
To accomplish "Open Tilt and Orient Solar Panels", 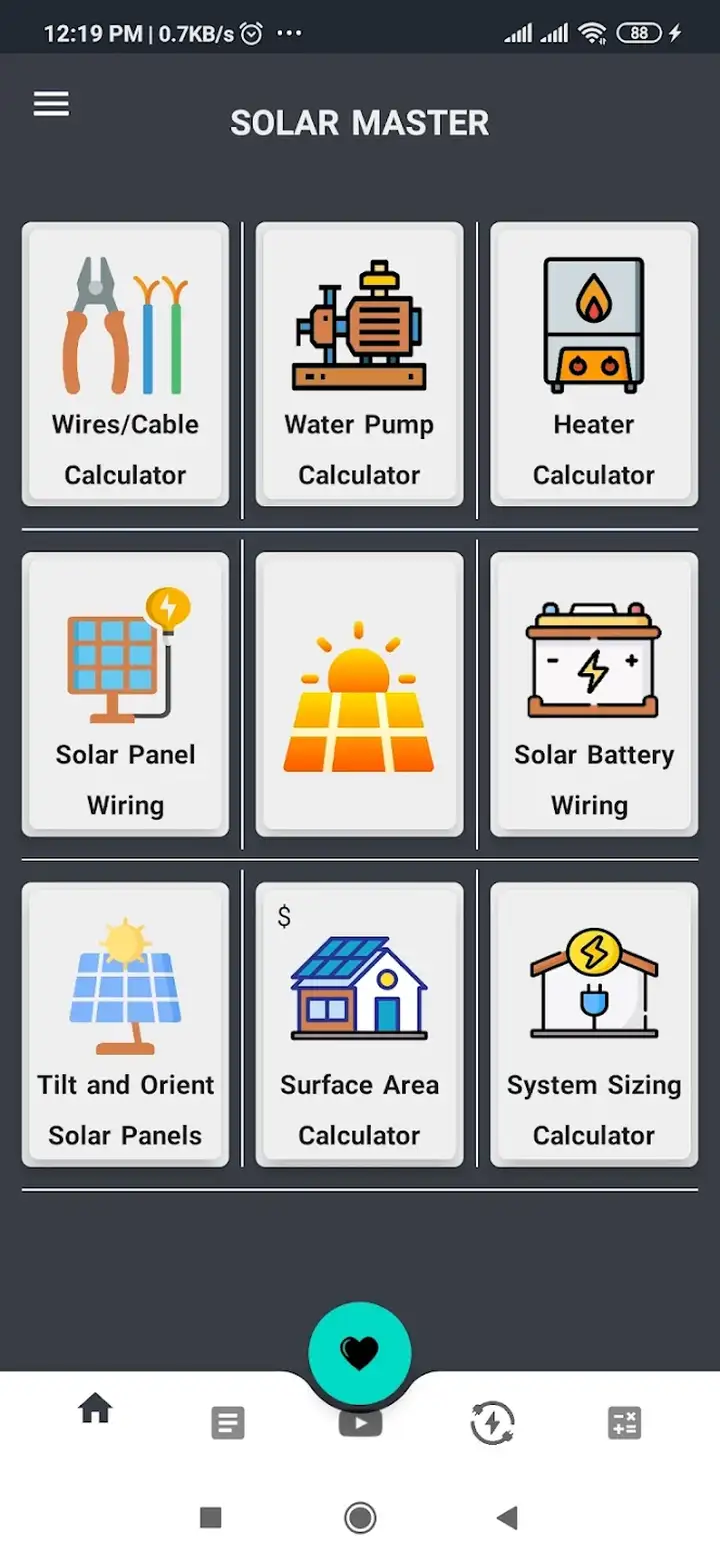I will 125,1024.
